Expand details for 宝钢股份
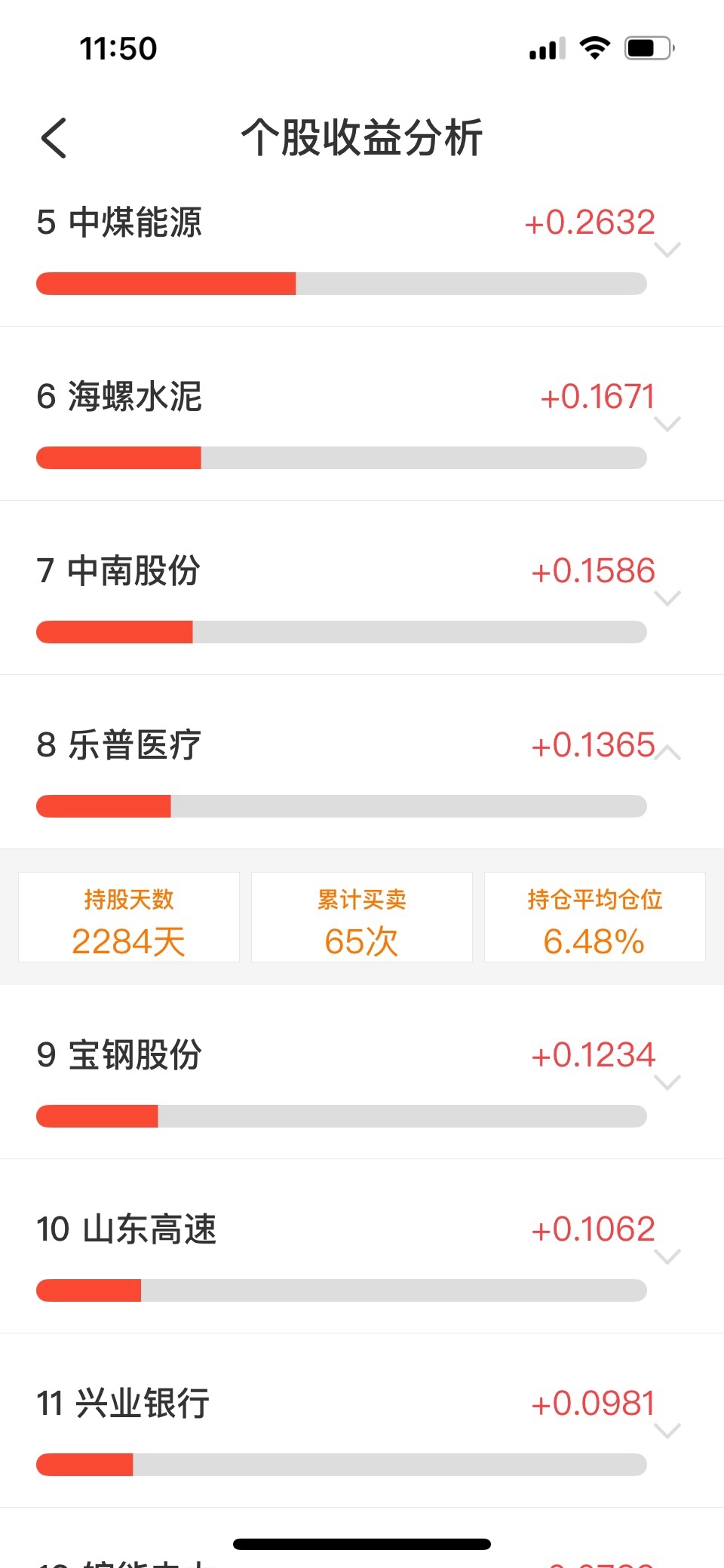 (667, 1082)
